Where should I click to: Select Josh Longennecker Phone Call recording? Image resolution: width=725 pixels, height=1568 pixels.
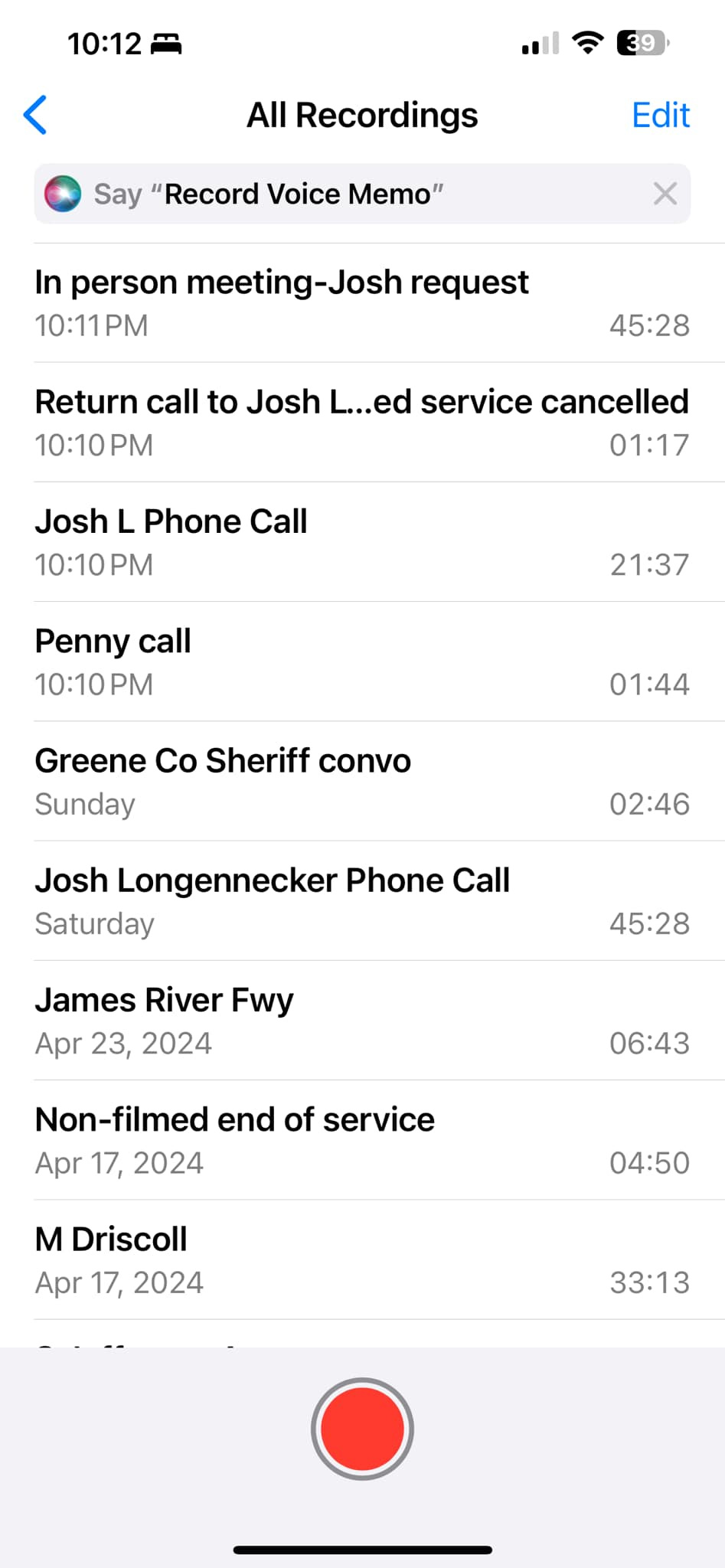[362, 901]
